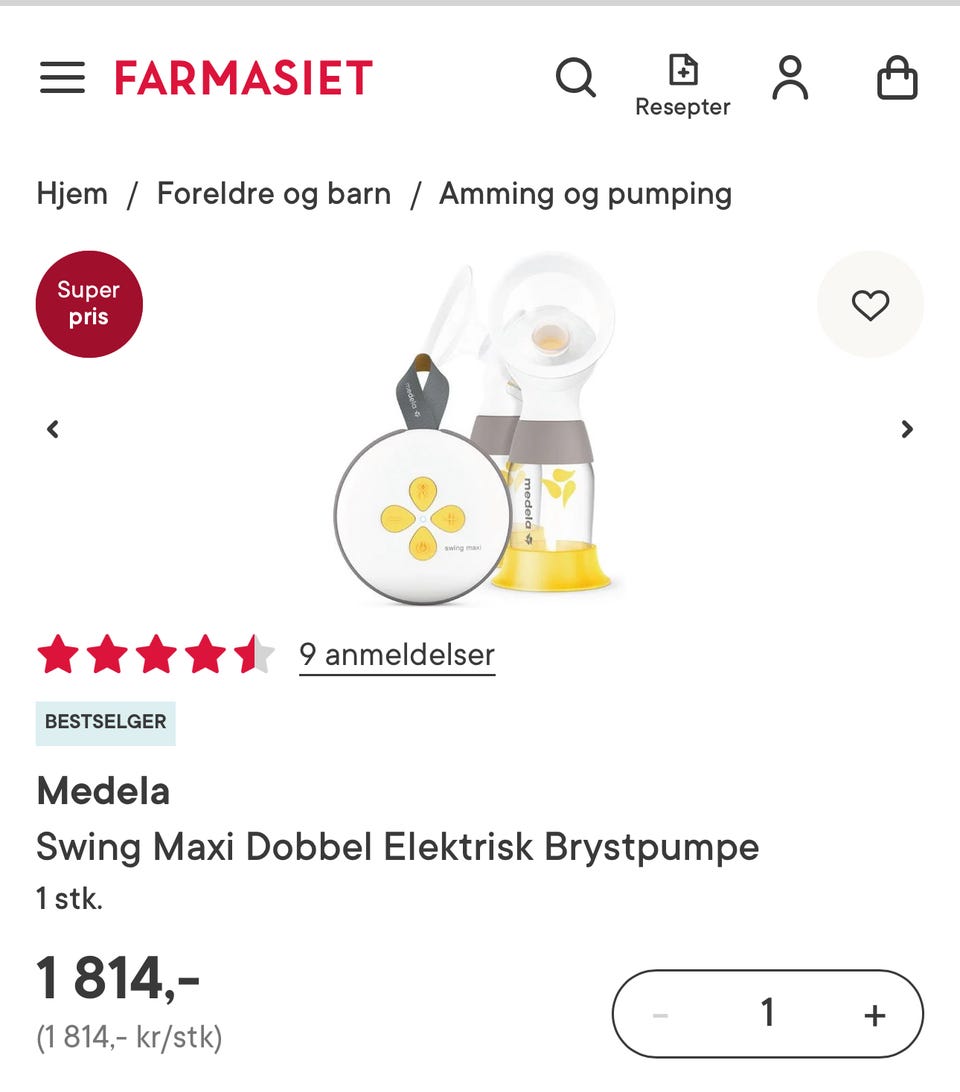Decrease quantity with minus button

click(659, 1013)
